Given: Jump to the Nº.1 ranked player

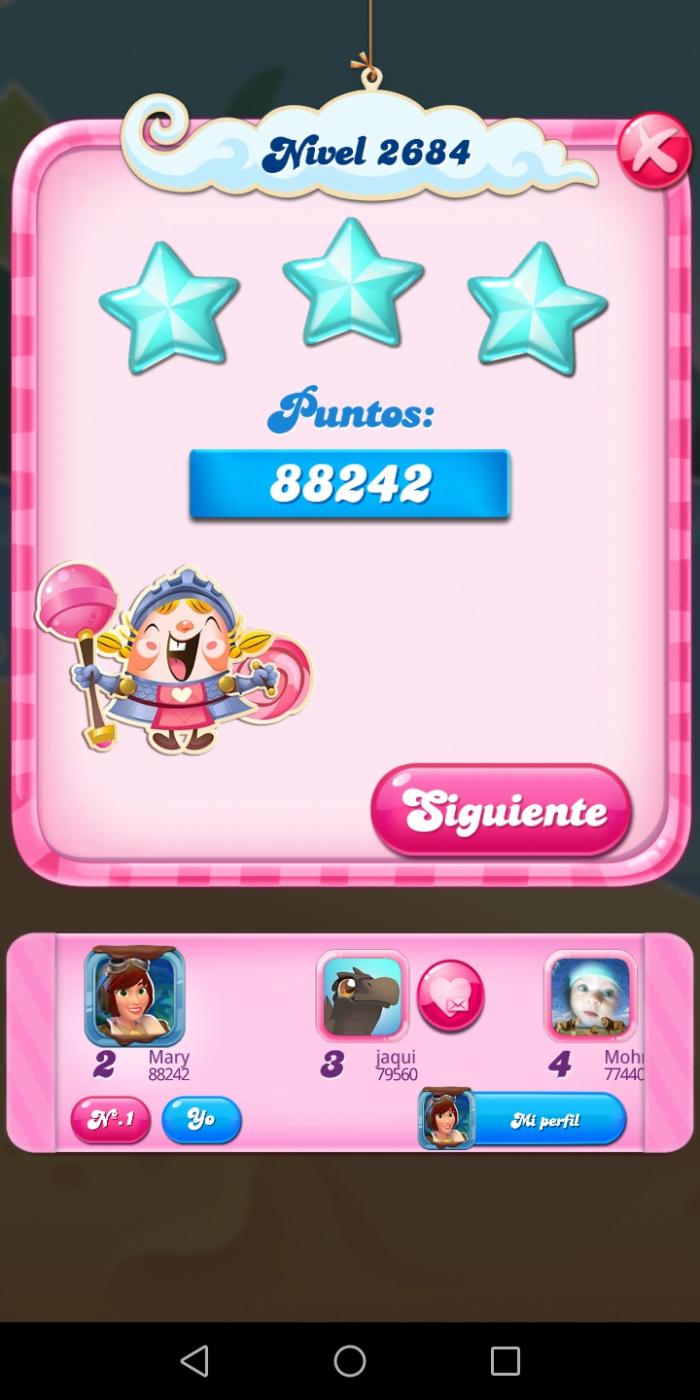Looking at the screenshot, I should point(110,1119).
